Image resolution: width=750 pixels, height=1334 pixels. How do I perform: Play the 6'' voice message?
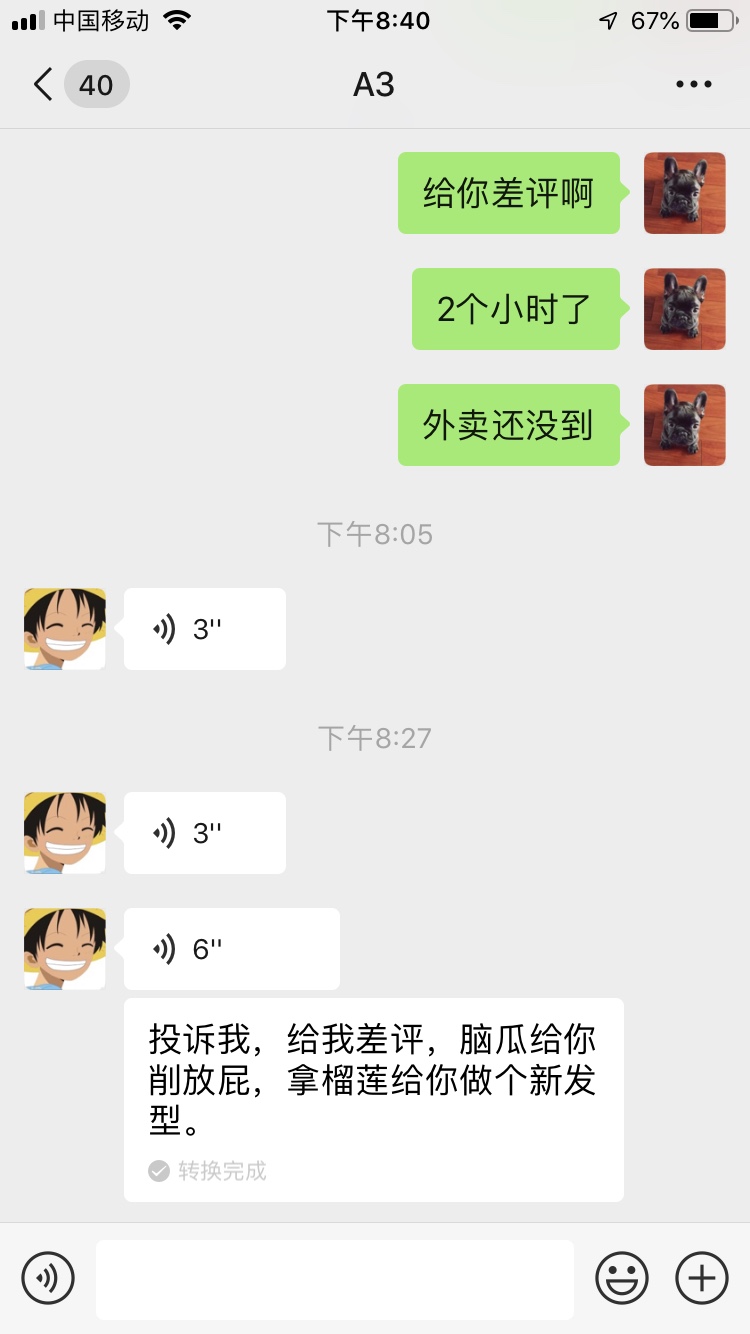click(231, 949)
